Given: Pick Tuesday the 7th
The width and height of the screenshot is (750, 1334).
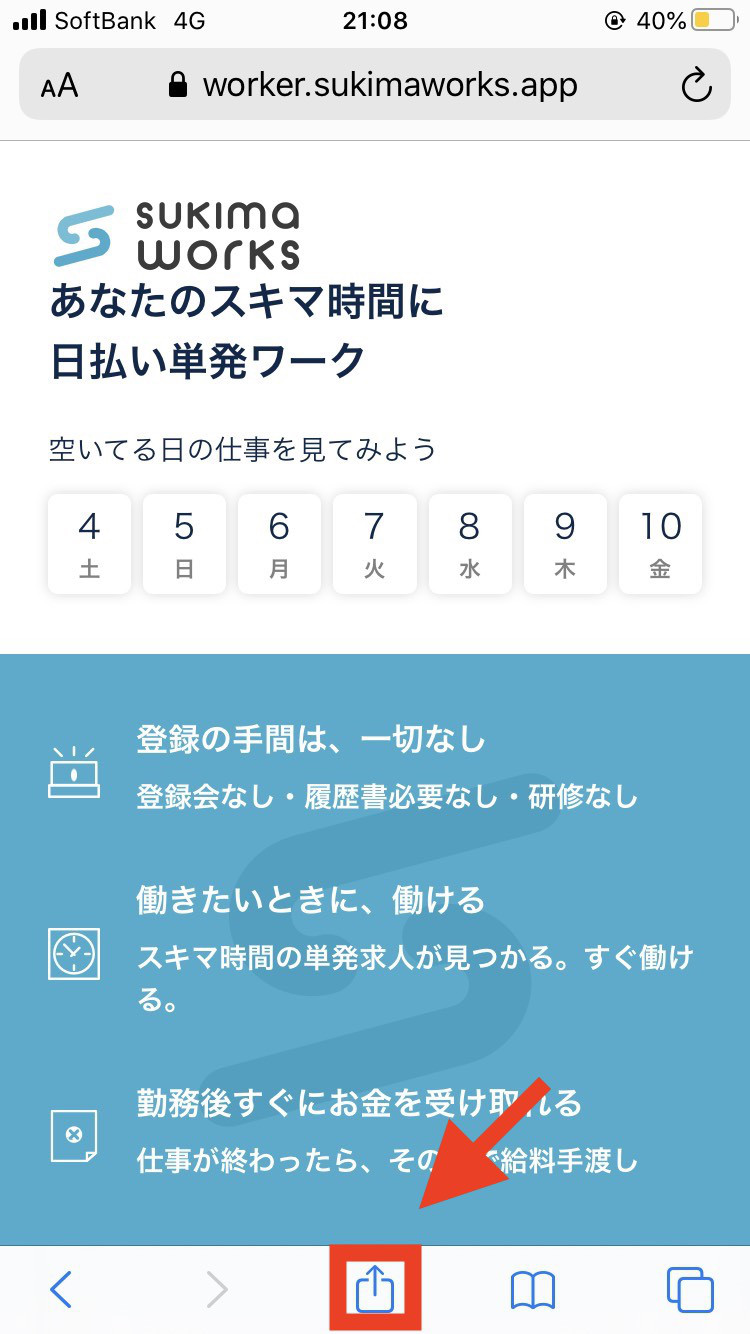Looking at the screenshot, I should pyautogui.click(x=374, y=544).
